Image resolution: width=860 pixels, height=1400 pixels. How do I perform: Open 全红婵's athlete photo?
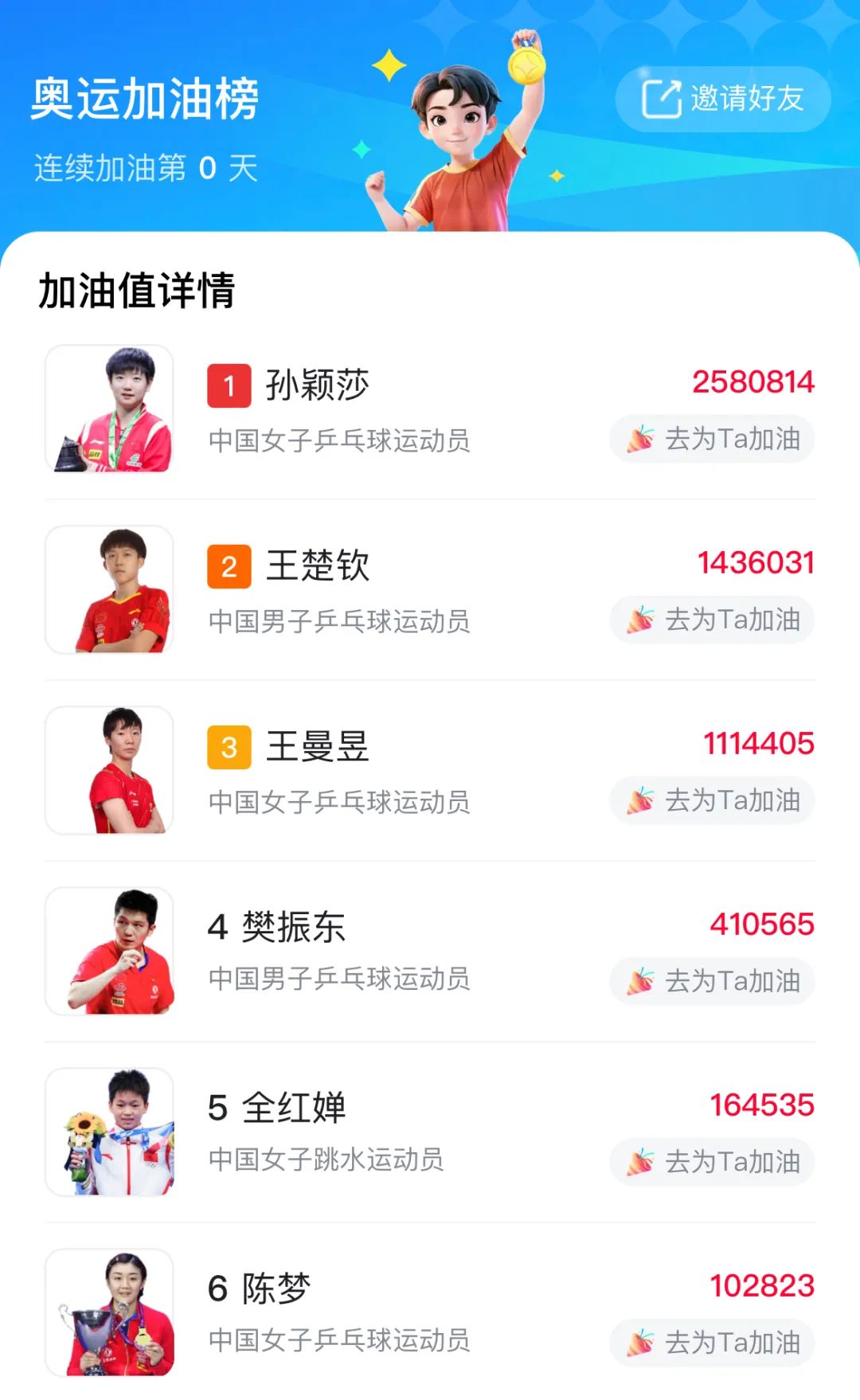(x=110, y=1132)
